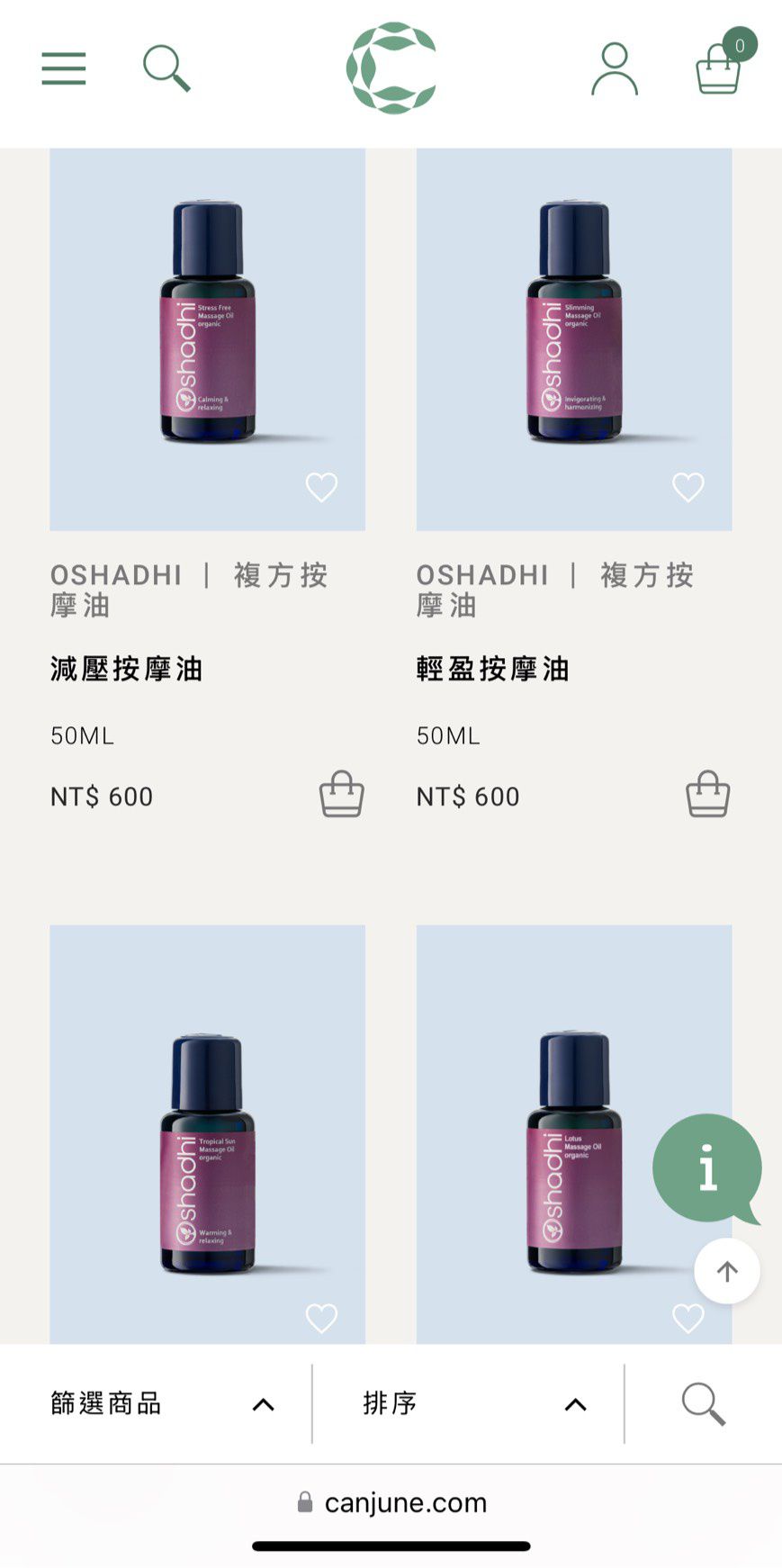Open the user account icon

tap(615, 68)
